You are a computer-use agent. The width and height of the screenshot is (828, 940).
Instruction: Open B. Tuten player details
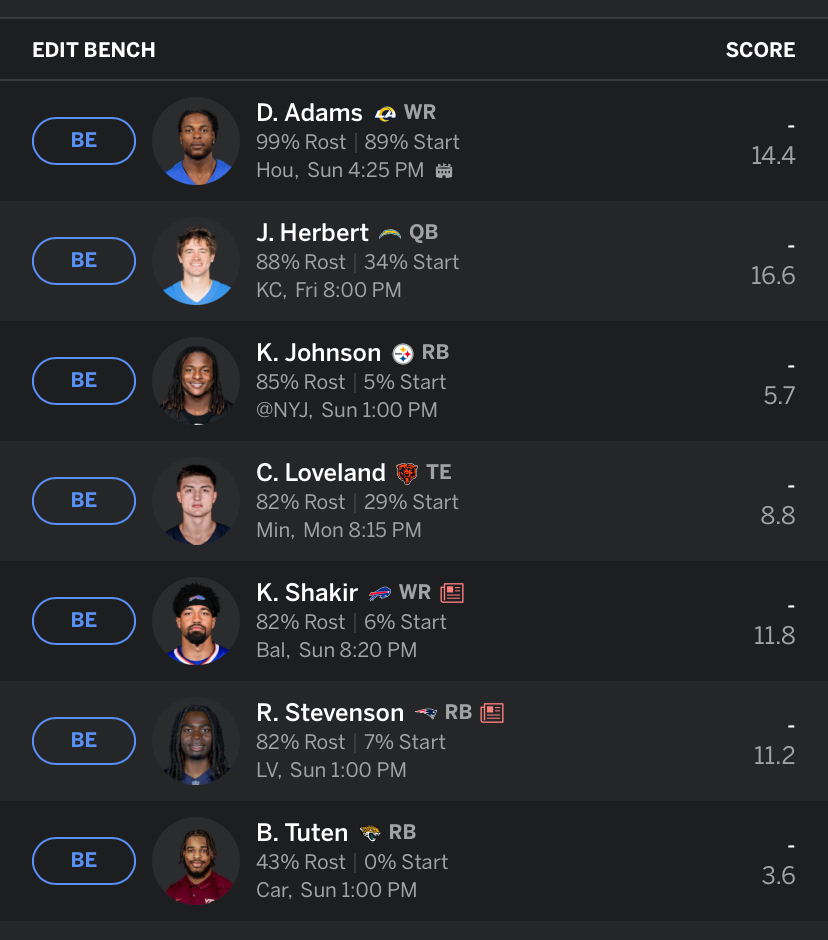(x=302, y=832)
